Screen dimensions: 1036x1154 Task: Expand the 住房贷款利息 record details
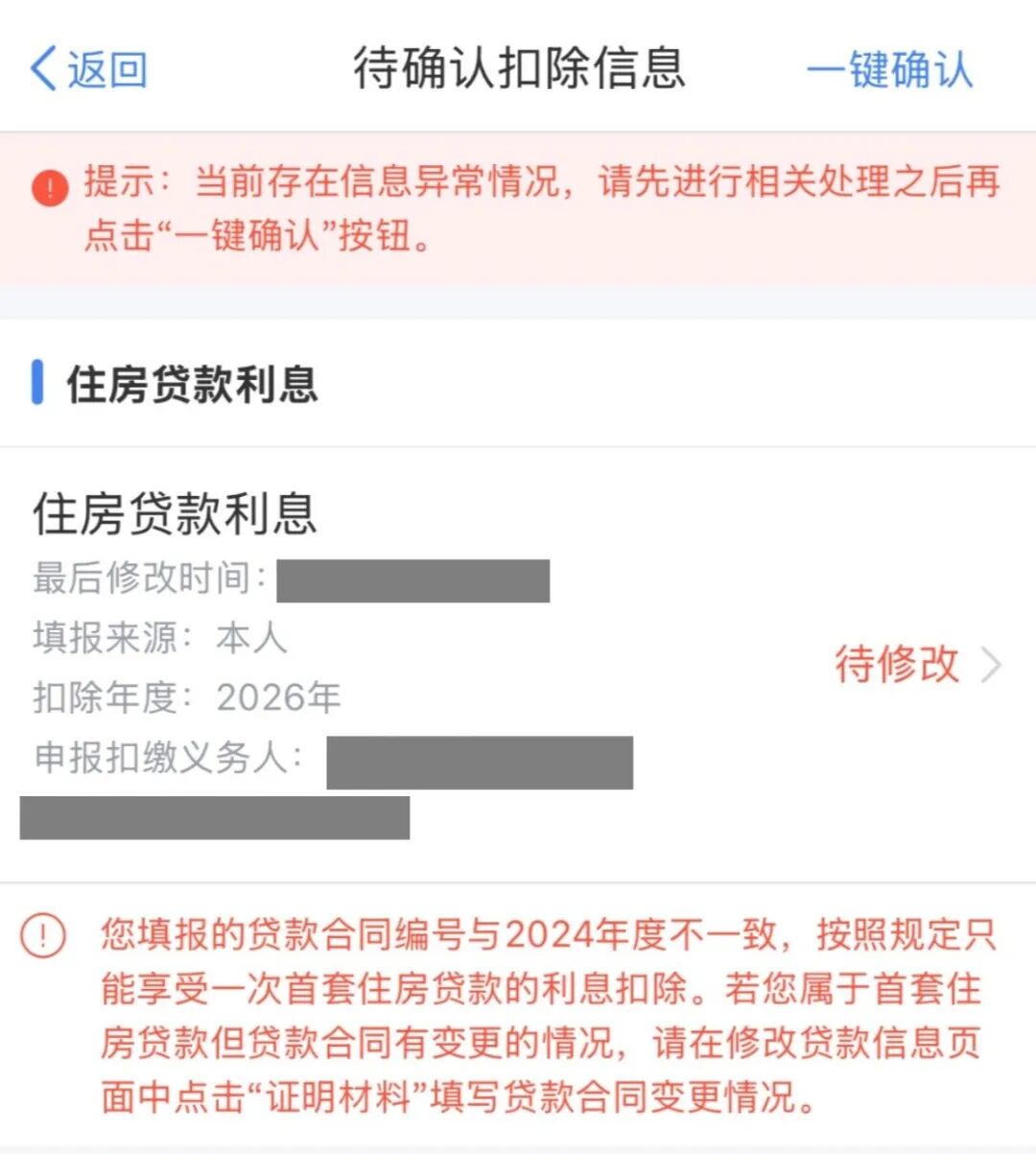pos(518,664)
